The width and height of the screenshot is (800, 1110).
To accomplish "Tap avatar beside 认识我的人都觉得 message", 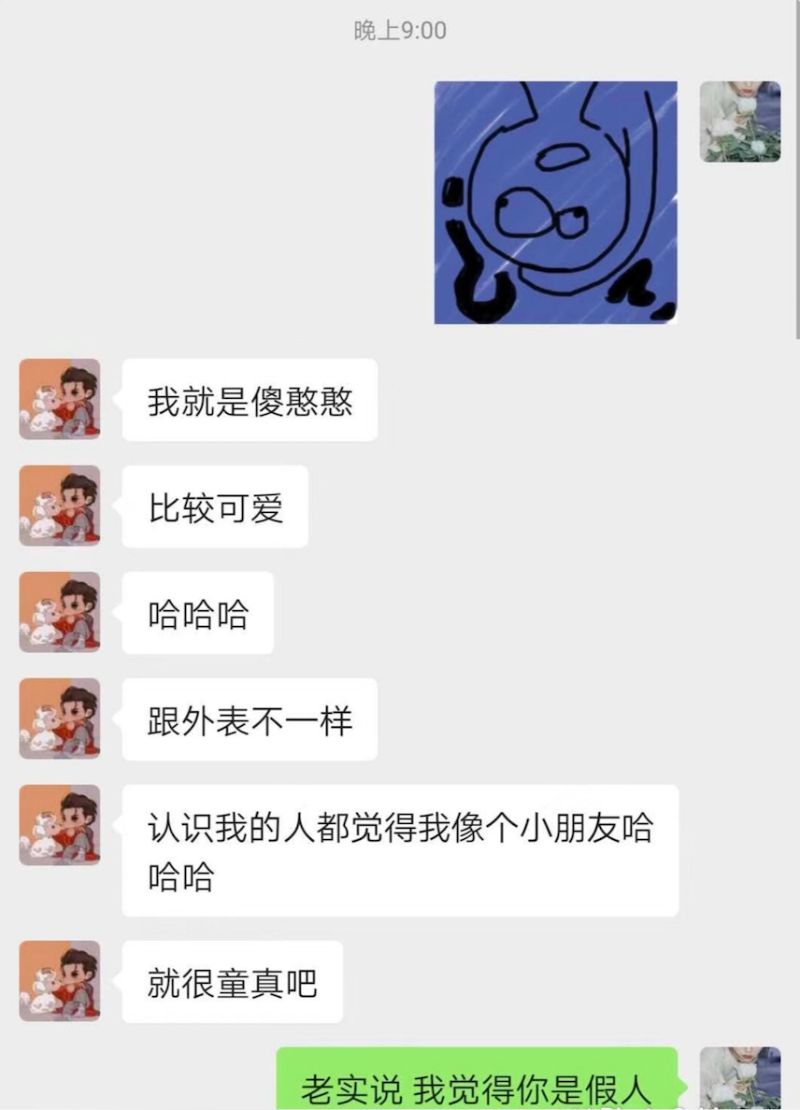I will (60, 825).
